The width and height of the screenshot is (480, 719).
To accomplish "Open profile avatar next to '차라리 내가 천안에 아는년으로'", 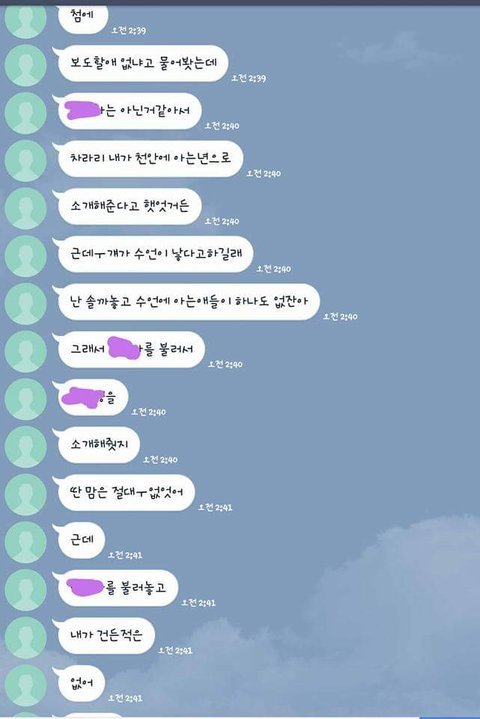I will click(x=26, y=161).
